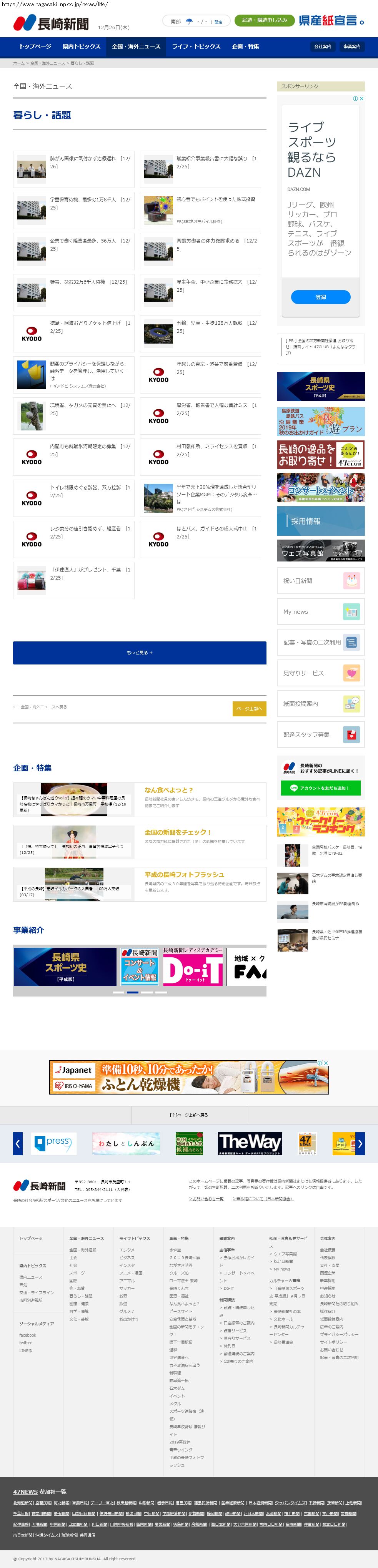Image resolution: width=378 pixels, height=1568 pixels.
Task: Show previous partner logos with left arrow
Action: click(18, 1144)
